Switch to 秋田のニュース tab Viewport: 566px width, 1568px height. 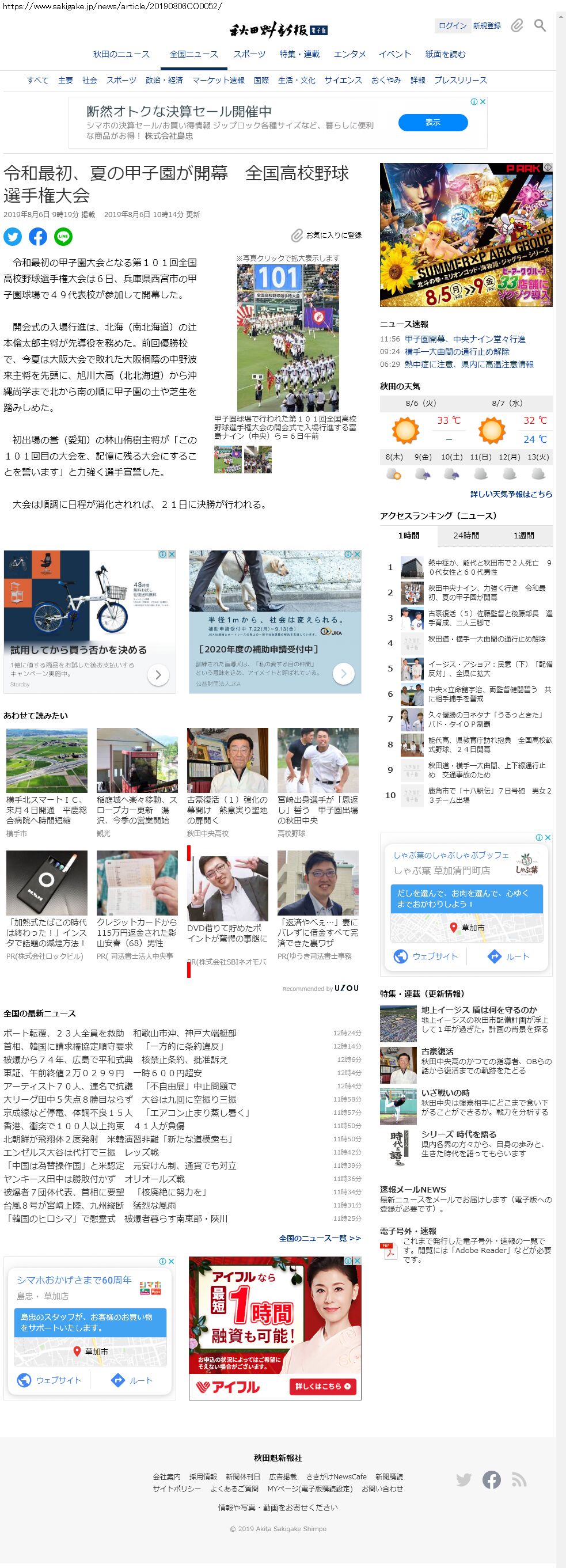pos(121,54)
